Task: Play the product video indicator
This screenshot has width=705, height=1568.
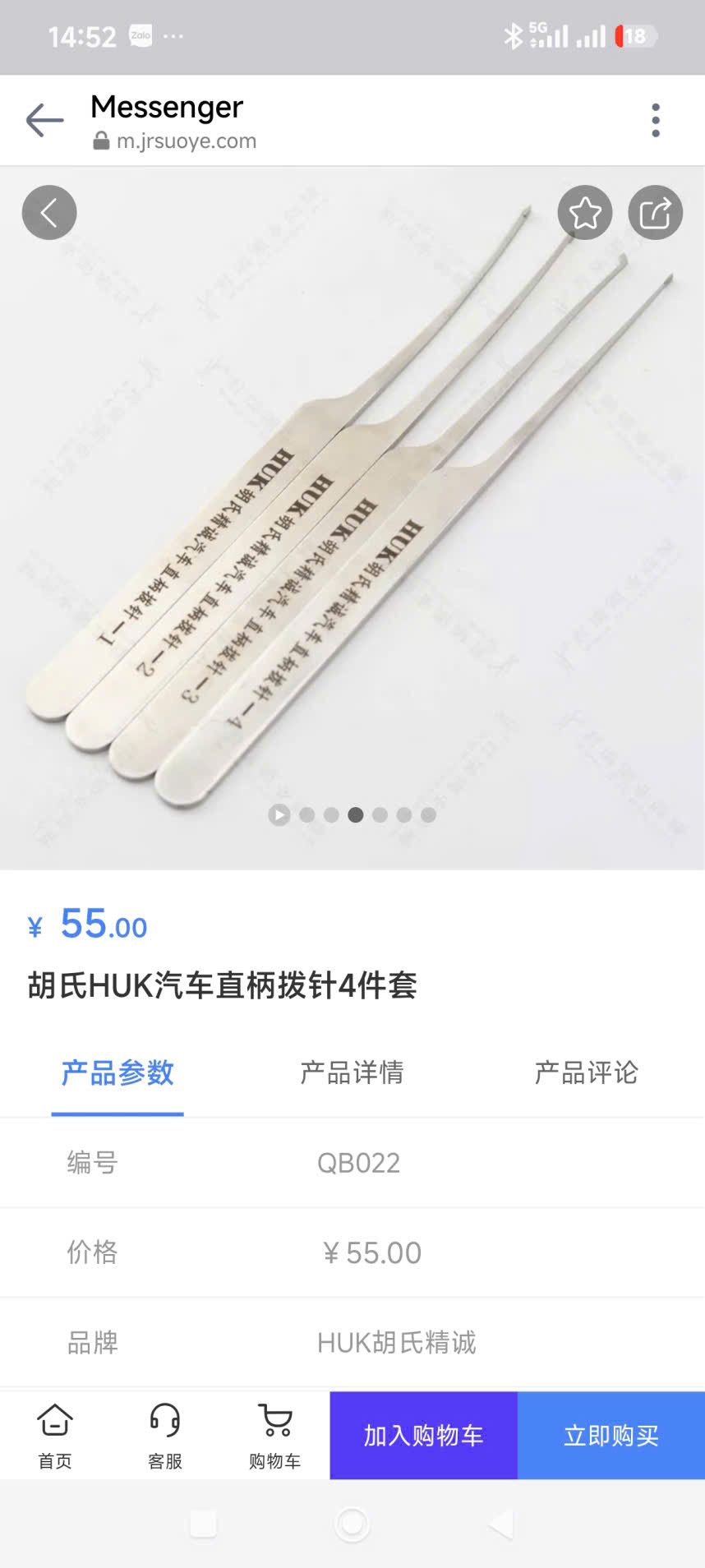Action: tap(279, 814)
